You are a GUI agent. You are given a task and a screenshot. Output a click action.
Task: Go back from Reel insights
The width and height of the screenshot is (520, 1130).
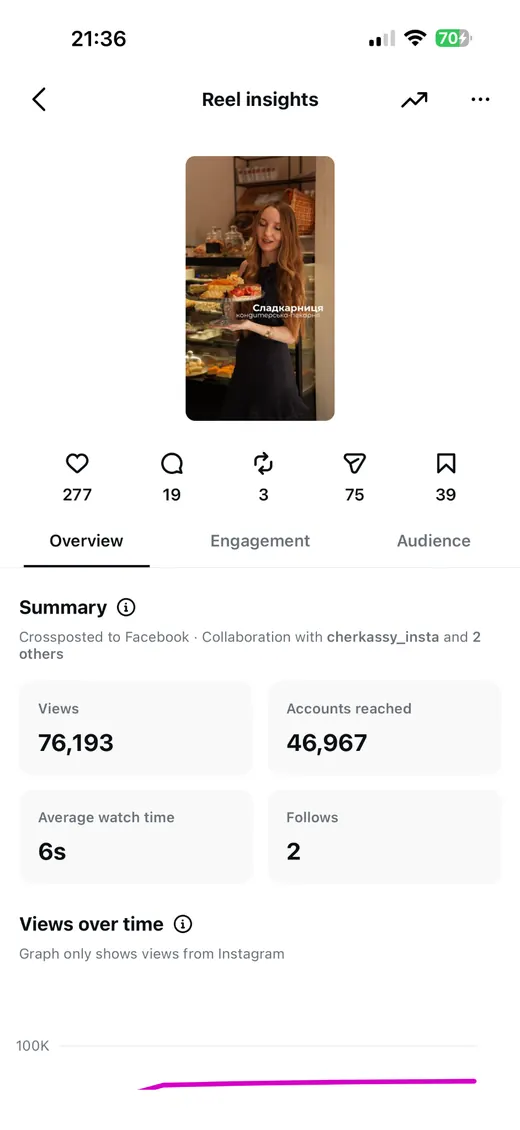39,99
